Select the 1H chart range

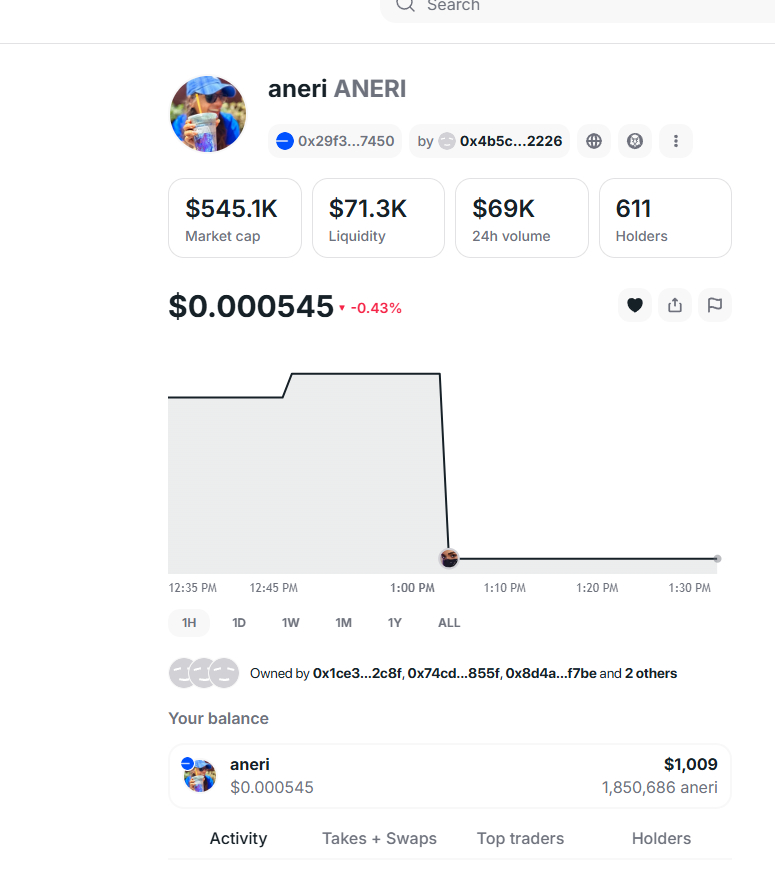[x=189, y=623]
